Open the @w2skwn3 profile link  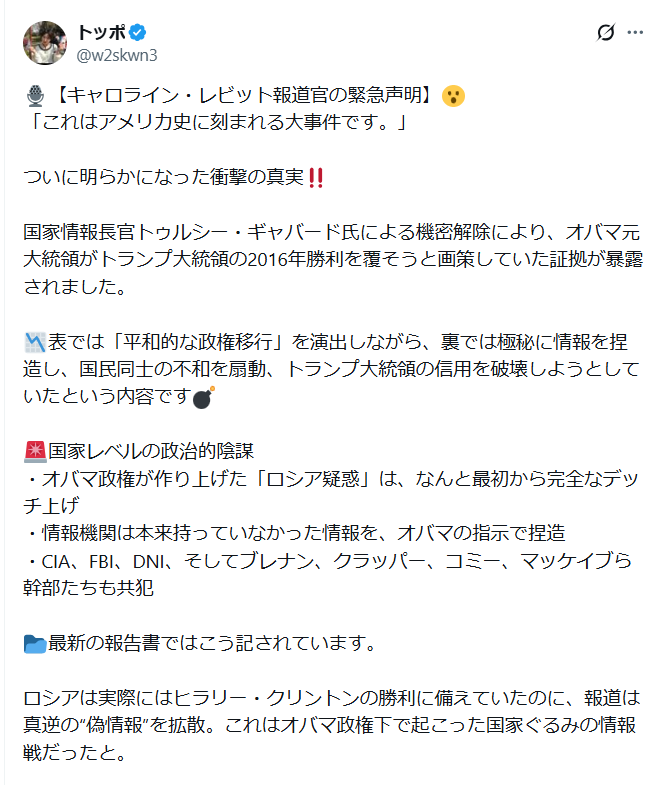coord(116,53)
